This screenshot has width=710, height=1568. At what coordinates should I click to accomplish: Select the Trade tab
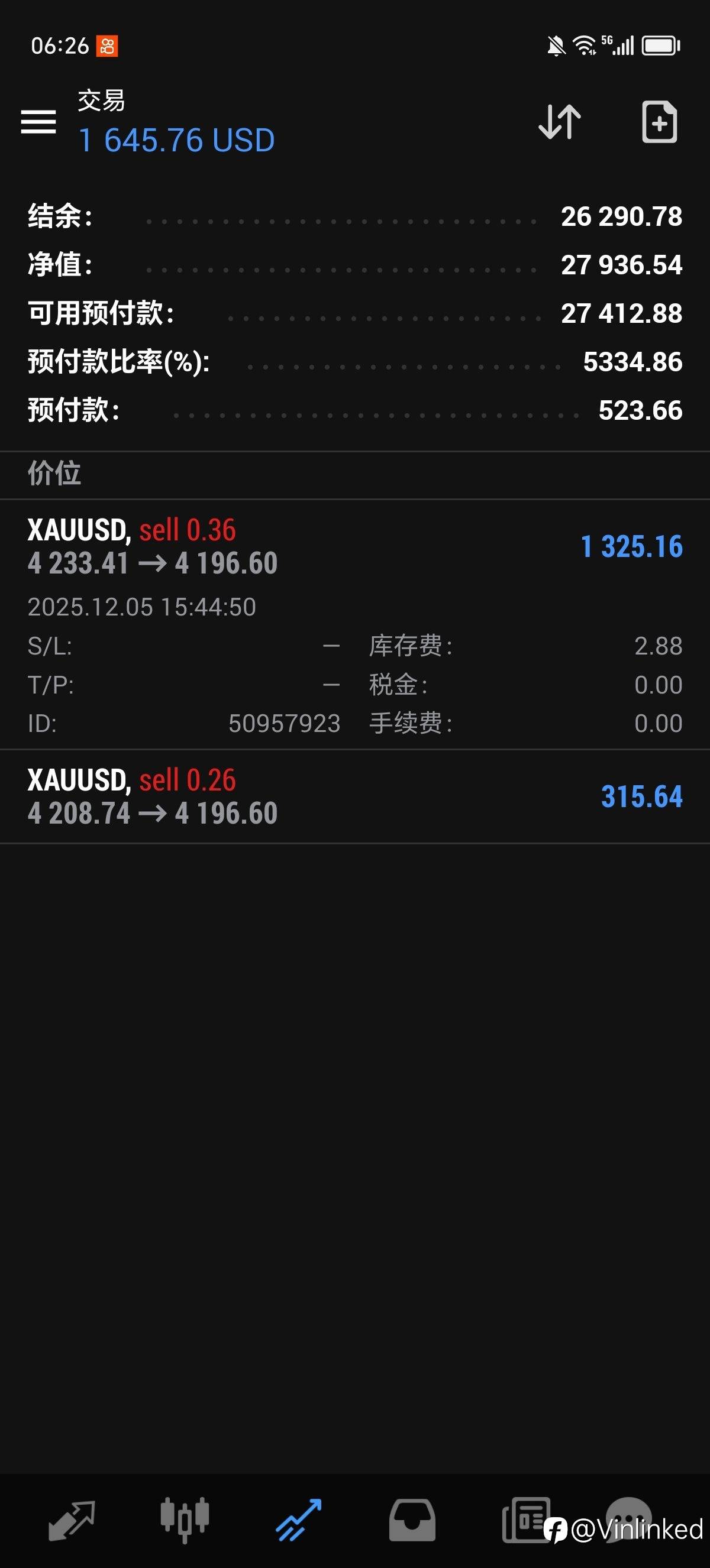pos(298,1521)
